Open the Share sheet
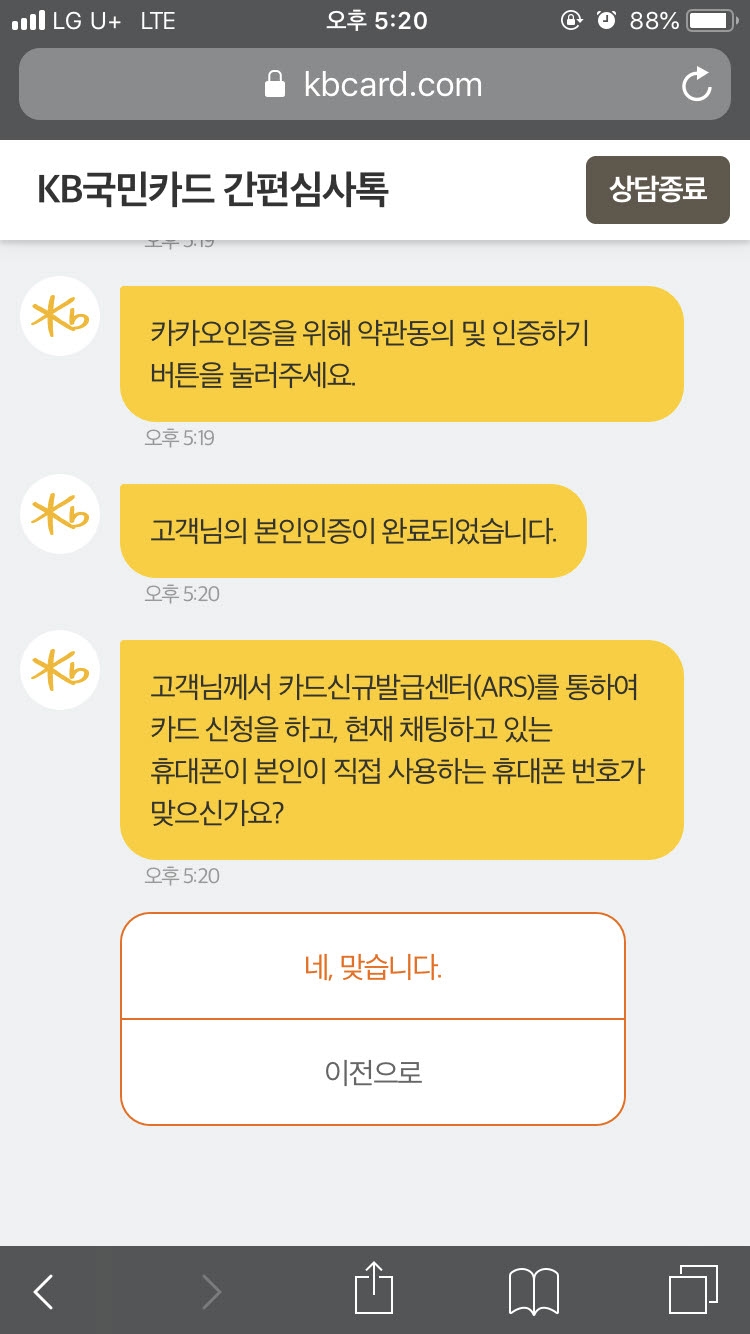The image size is (750, 1334). tap(374, 1290)
